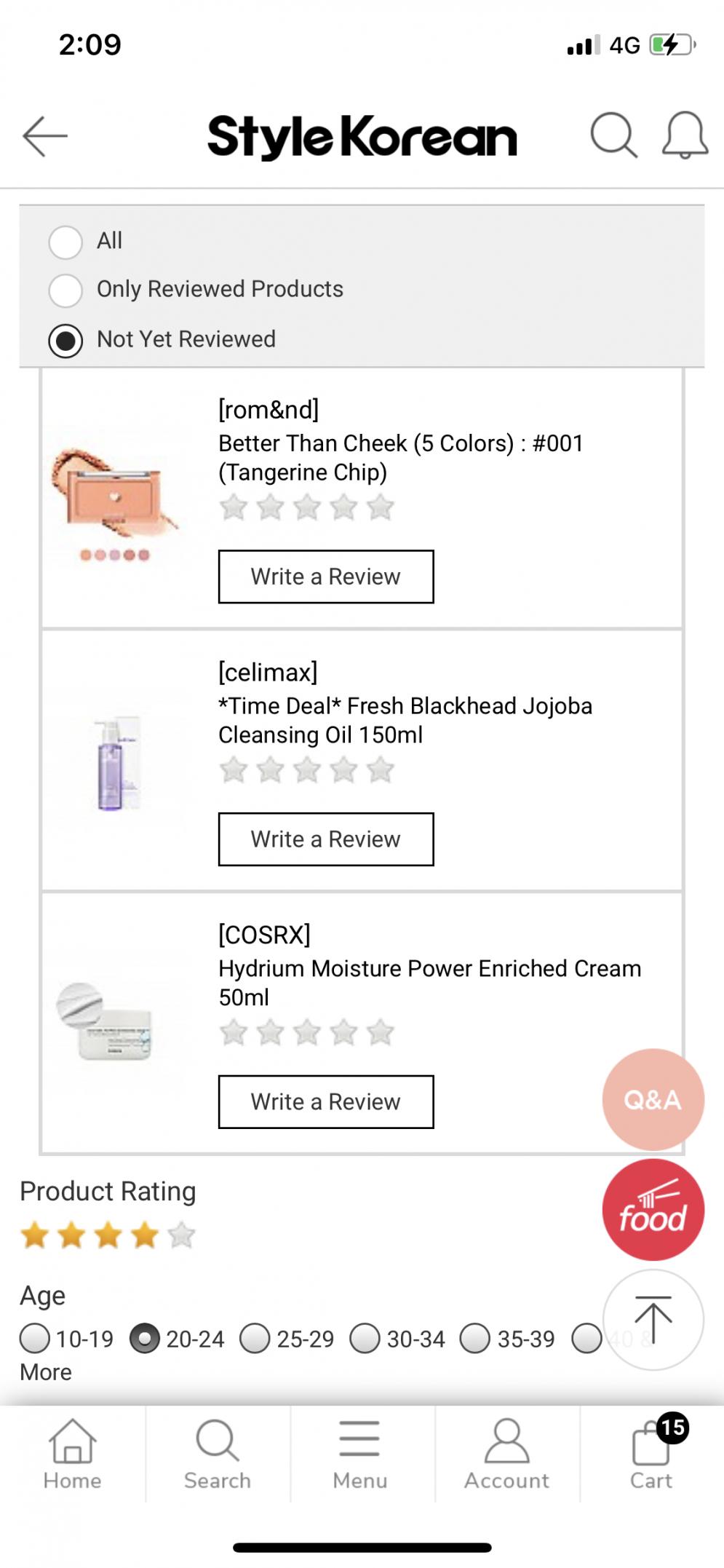Select Only Reviewed Products filter
Screen dimensions: 724x1568
pos(65,290)
